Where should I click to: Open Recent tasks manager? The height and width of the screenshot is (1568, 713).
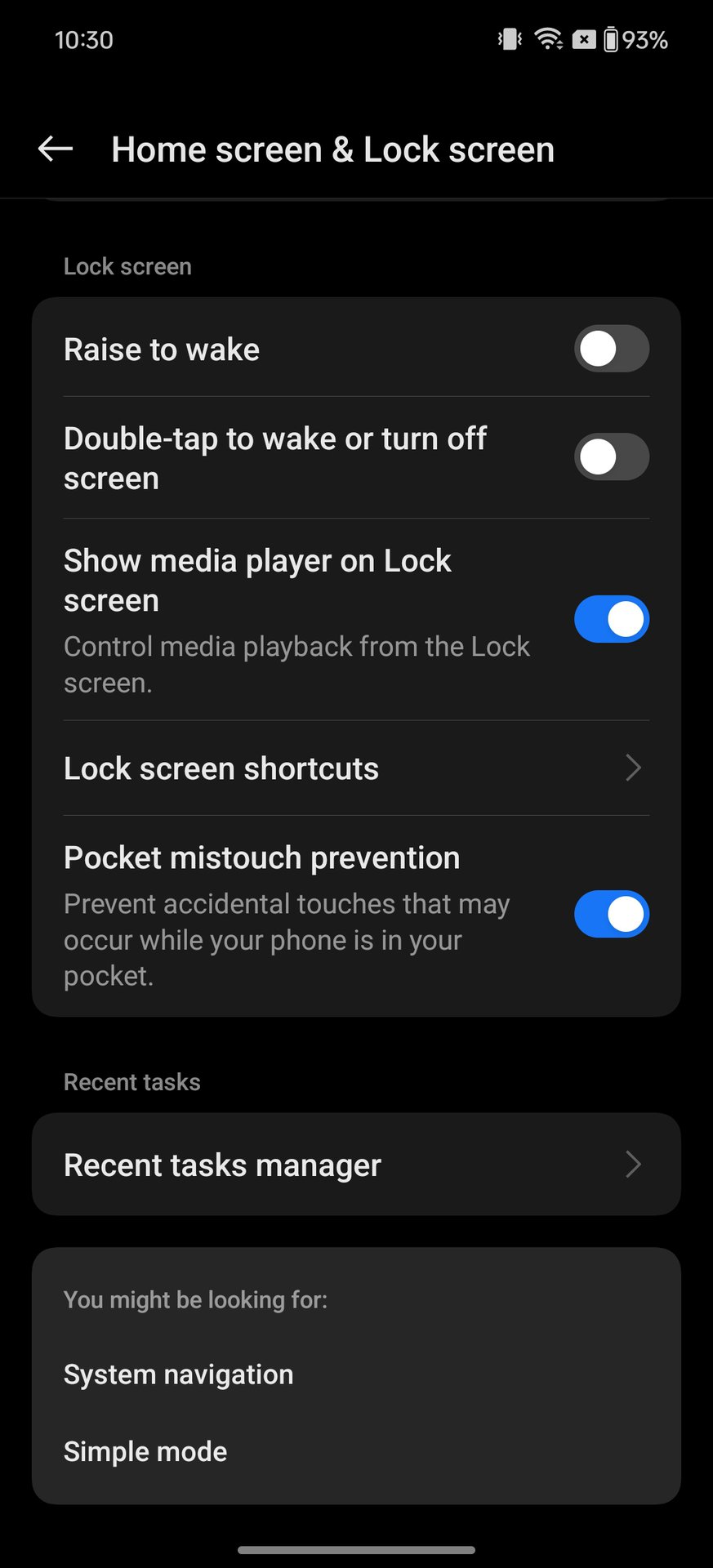[x=356, y=1165]
